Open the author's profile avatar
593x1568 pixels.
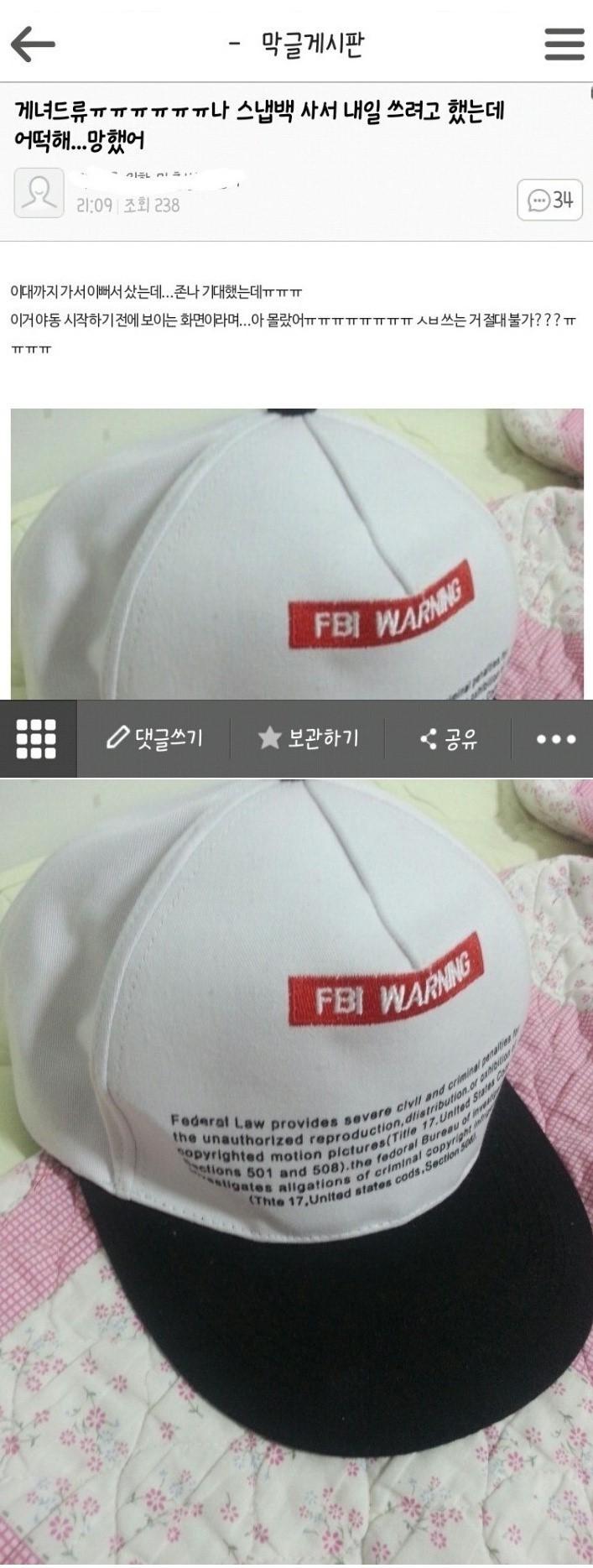tap(39, 193)
